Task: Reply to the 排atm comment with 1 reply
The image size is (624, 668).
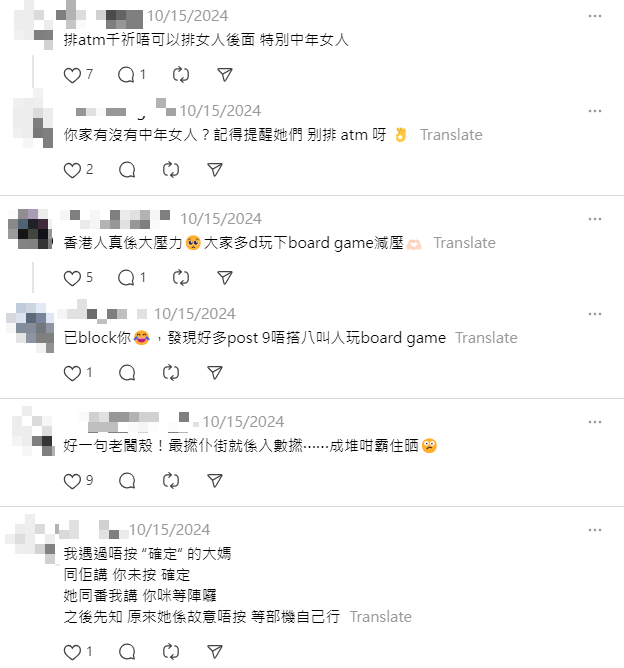Action: 126,75
